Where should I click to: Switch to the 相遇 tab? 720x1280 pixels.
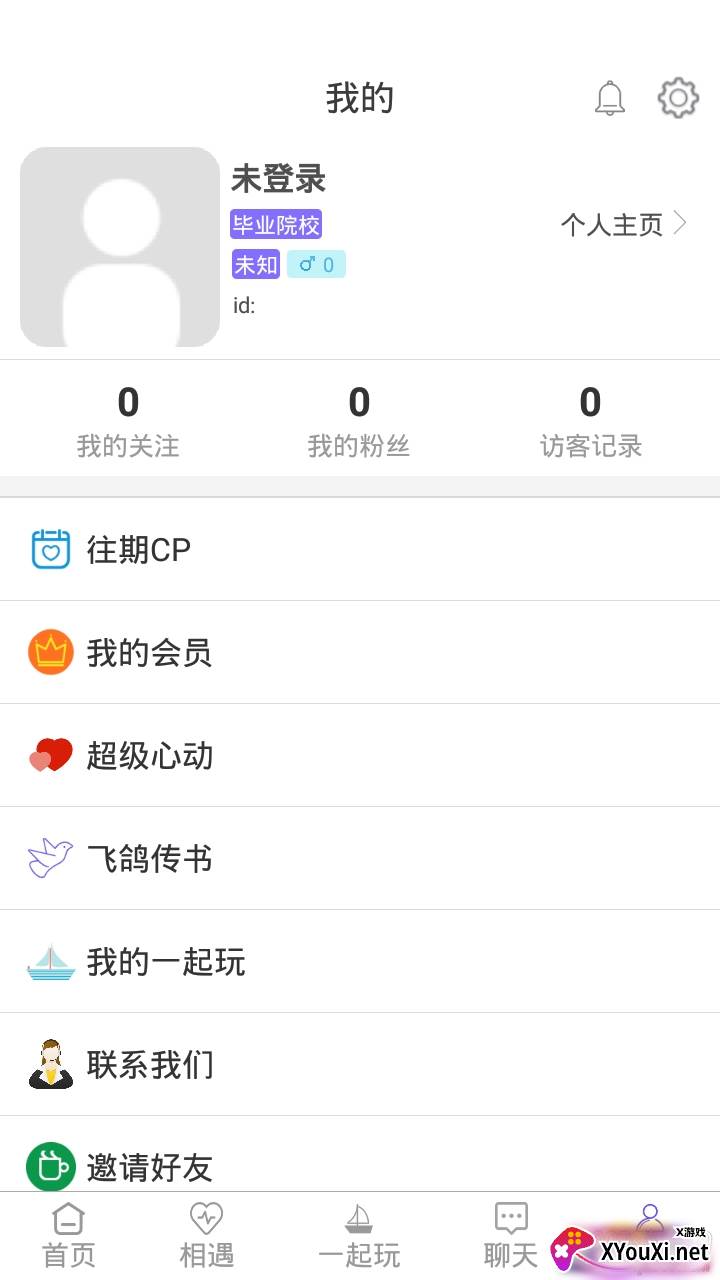[206, 1236]
